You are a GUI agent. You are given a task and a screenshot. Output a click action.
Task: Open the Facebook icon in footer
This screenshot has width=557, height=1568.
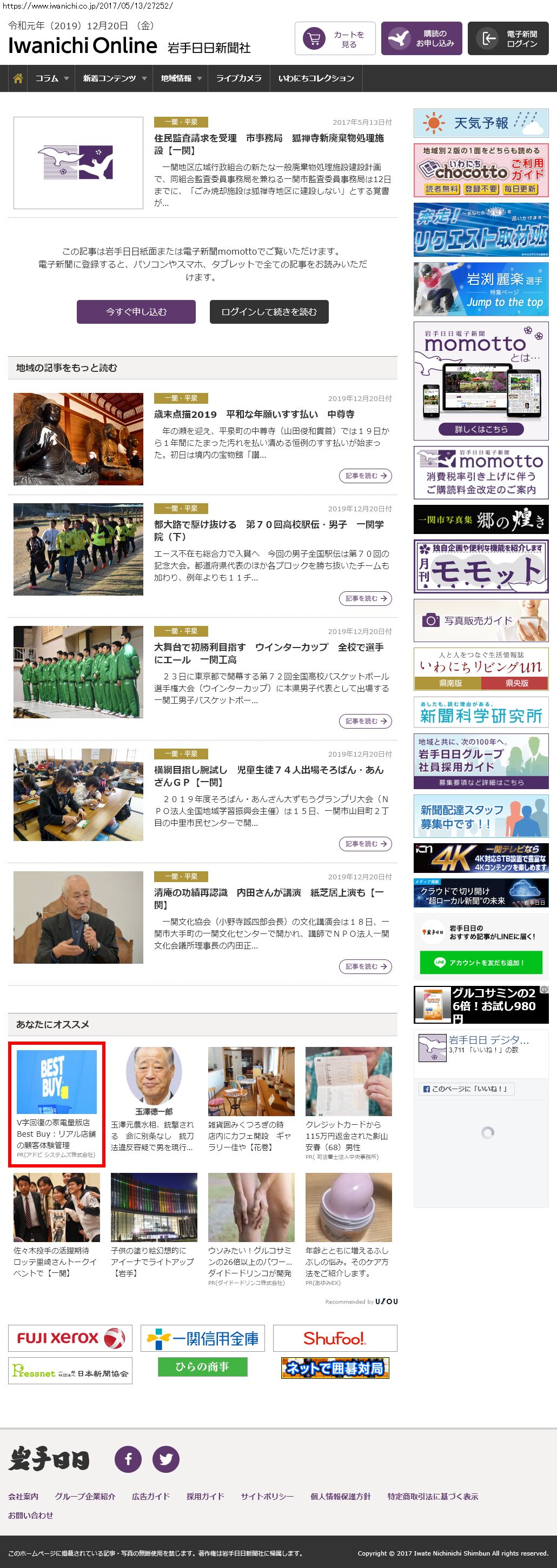tap(128, 1459)
